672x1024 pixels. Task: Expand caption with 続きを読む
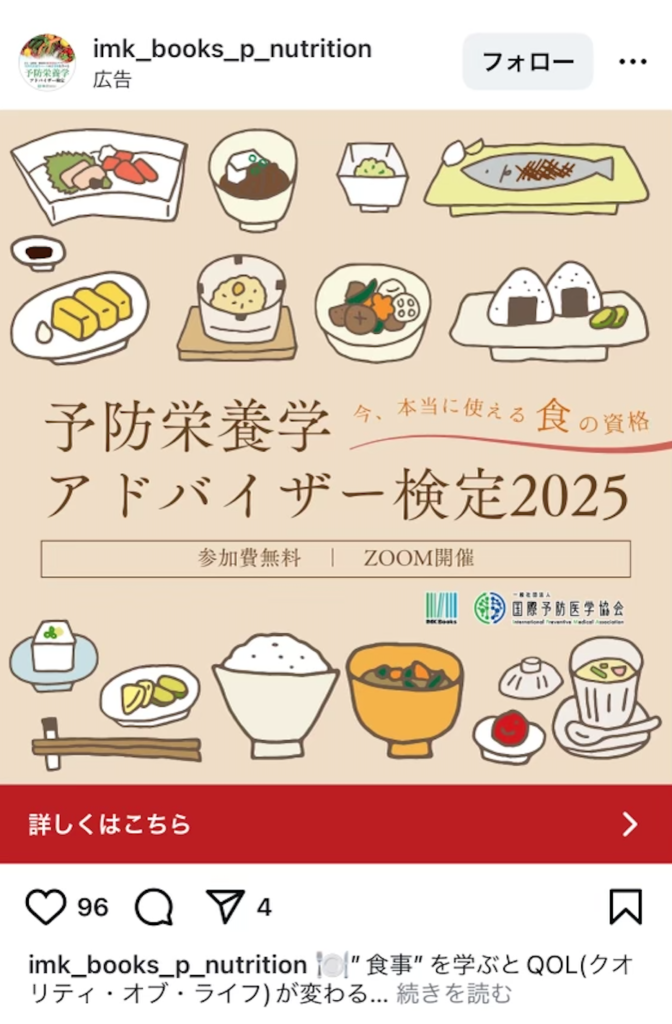pyautogui.click(x=454, y=994)
